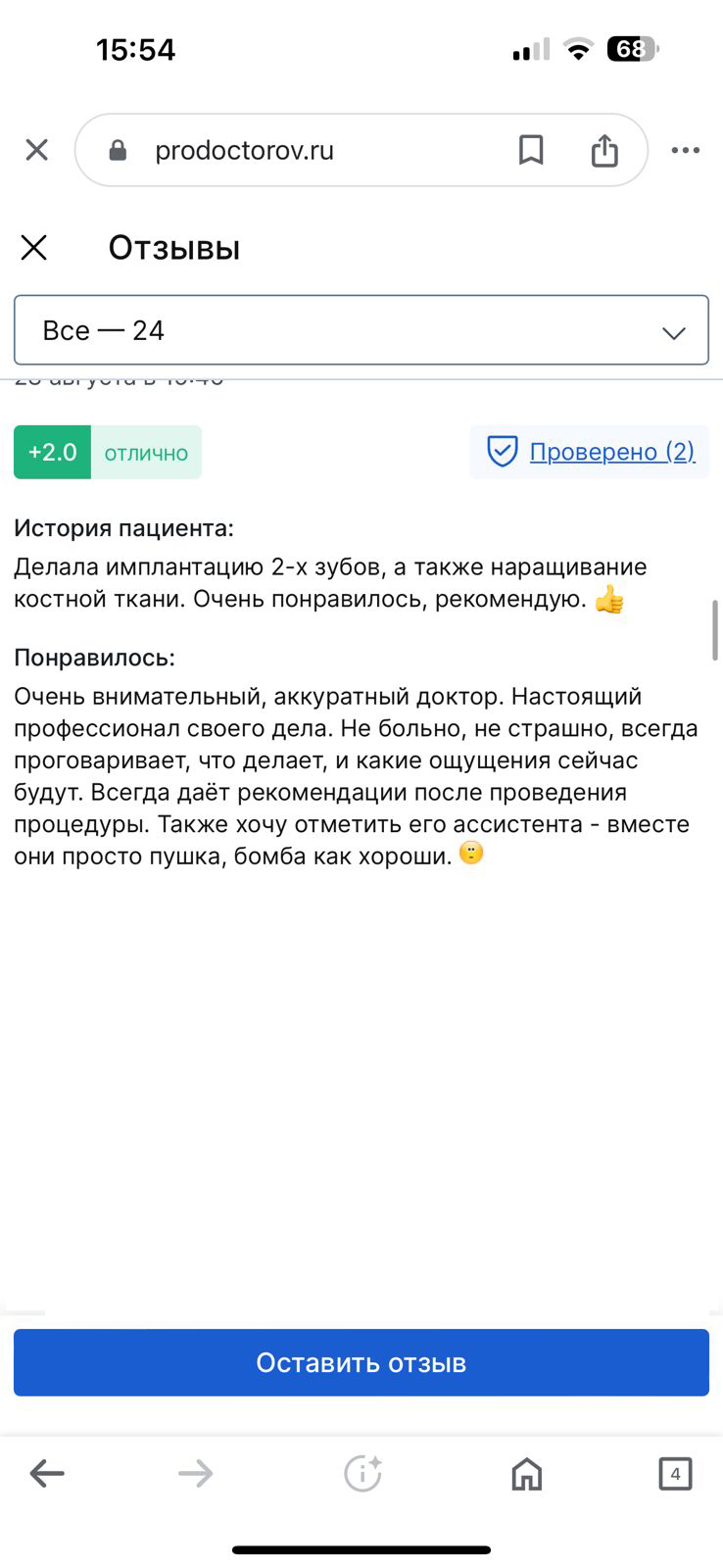Close the Отзывы reviews panel
This screenshot has height=1568, width=723.
[34, 248]
